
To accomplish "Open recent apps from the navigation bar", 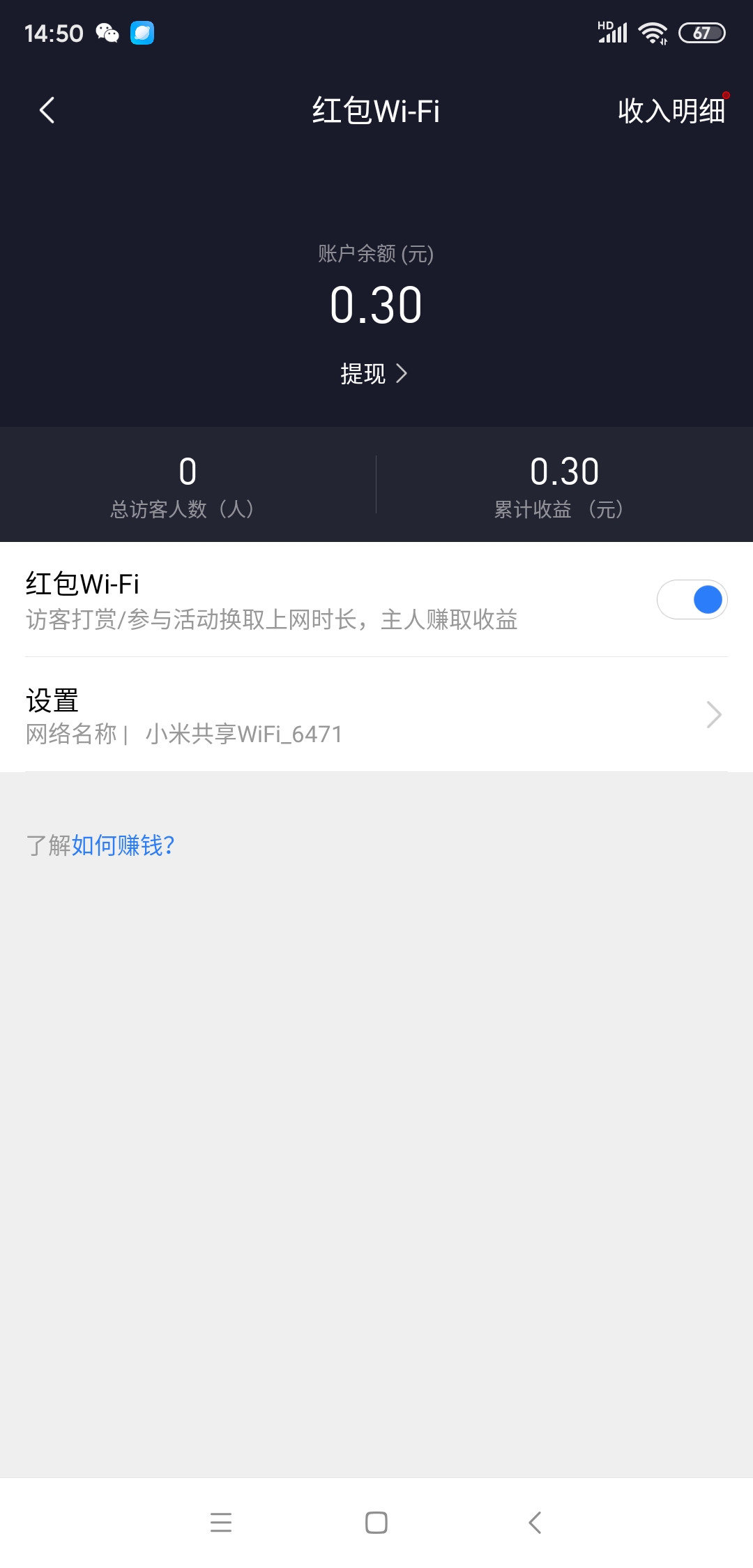I will pyautogui.click(x=221, y=1523).
